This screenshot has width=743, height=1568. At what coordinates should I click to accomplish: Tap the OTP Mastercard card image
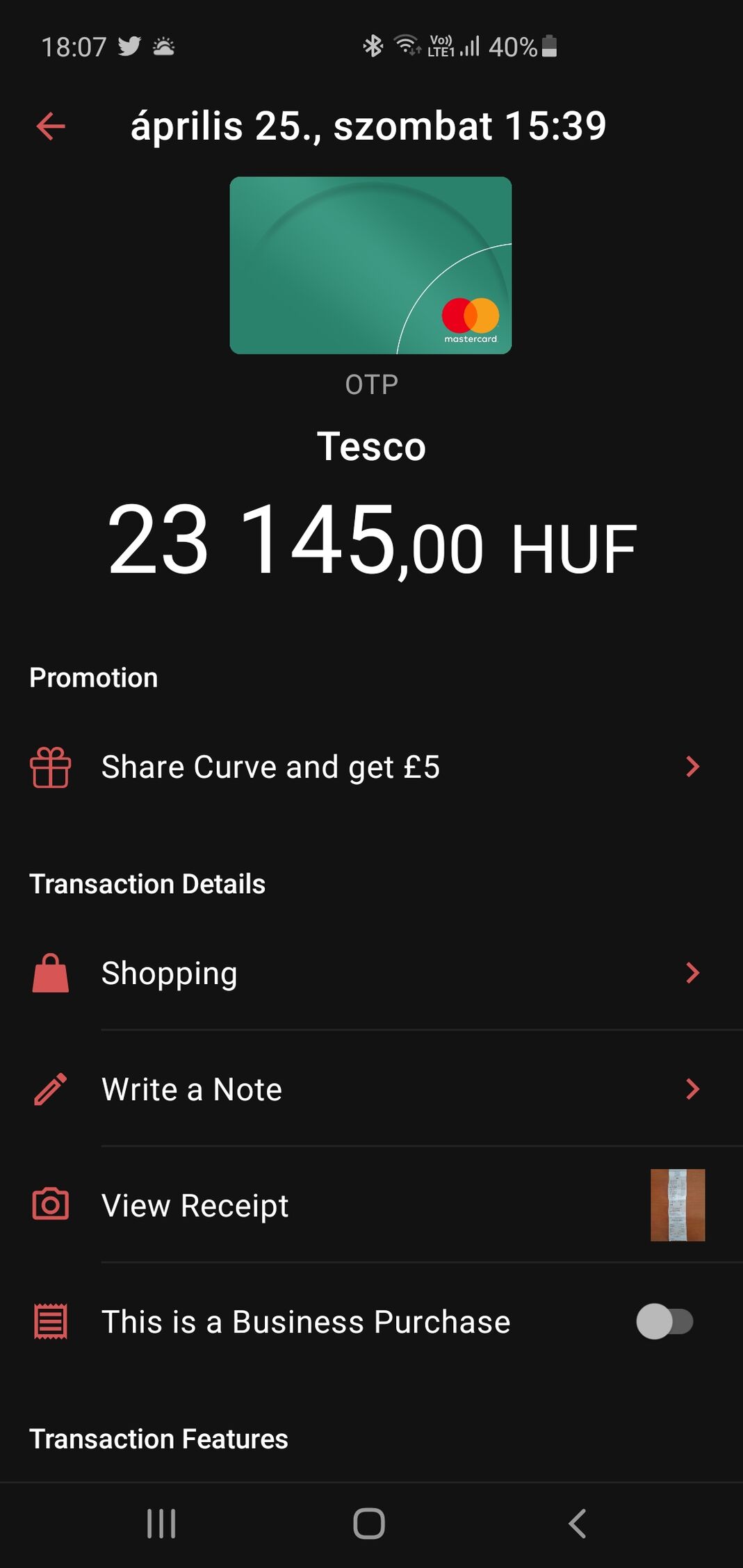[x=370, y=266]
